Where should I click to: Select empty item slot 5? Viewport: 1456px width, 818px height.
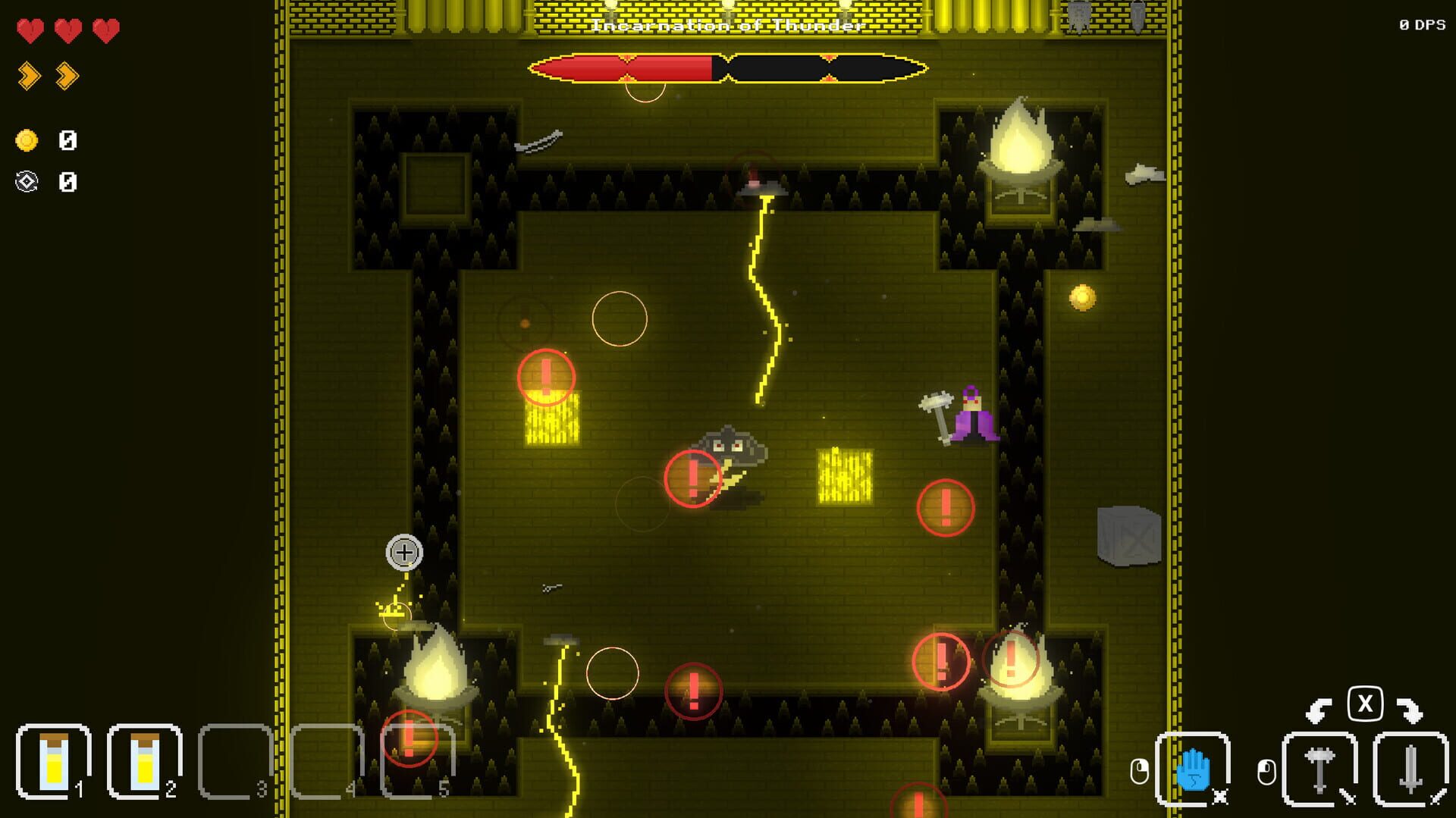pos(417,761)
